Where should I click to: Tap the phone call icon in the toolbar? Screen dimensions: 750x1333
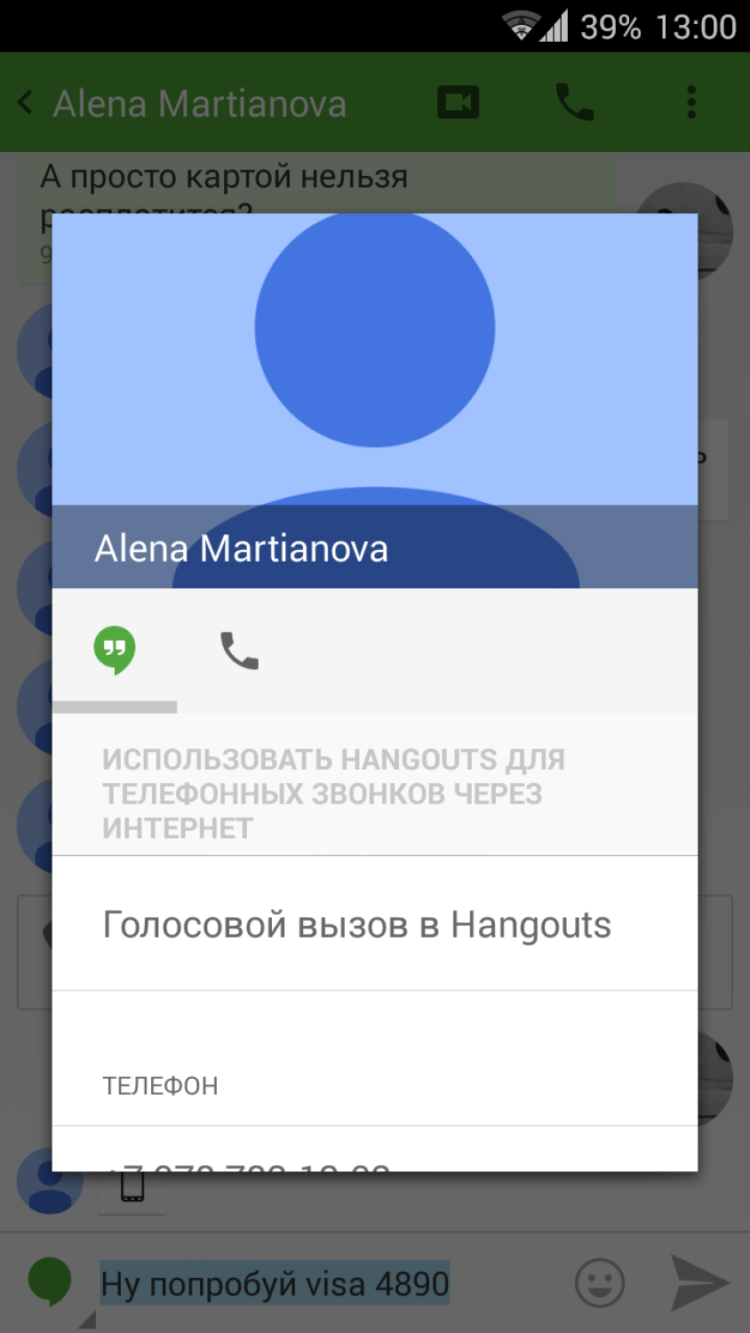coord(573,101)
